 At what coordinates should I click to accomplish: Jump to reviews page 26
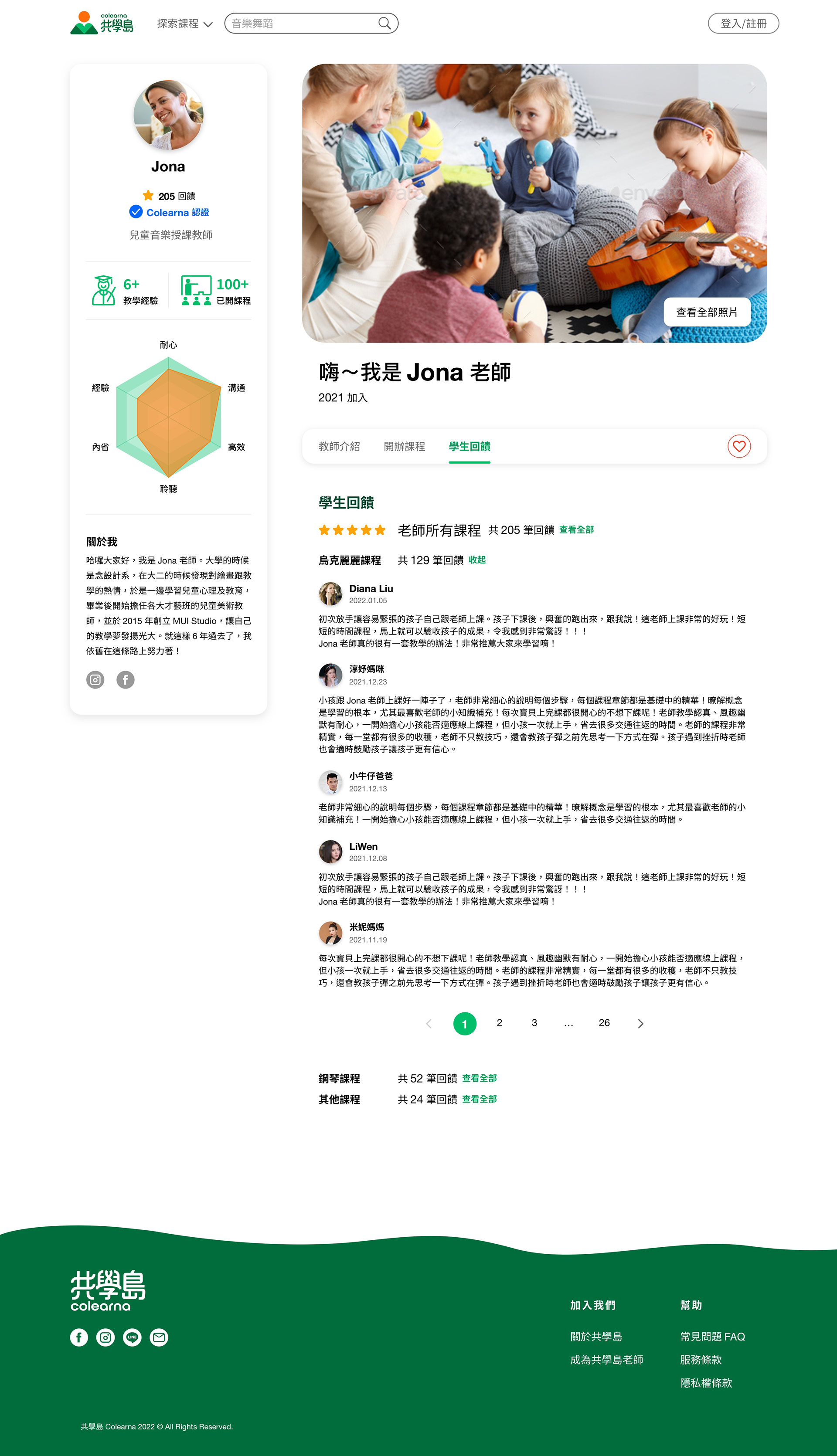tap(604, 1023)
